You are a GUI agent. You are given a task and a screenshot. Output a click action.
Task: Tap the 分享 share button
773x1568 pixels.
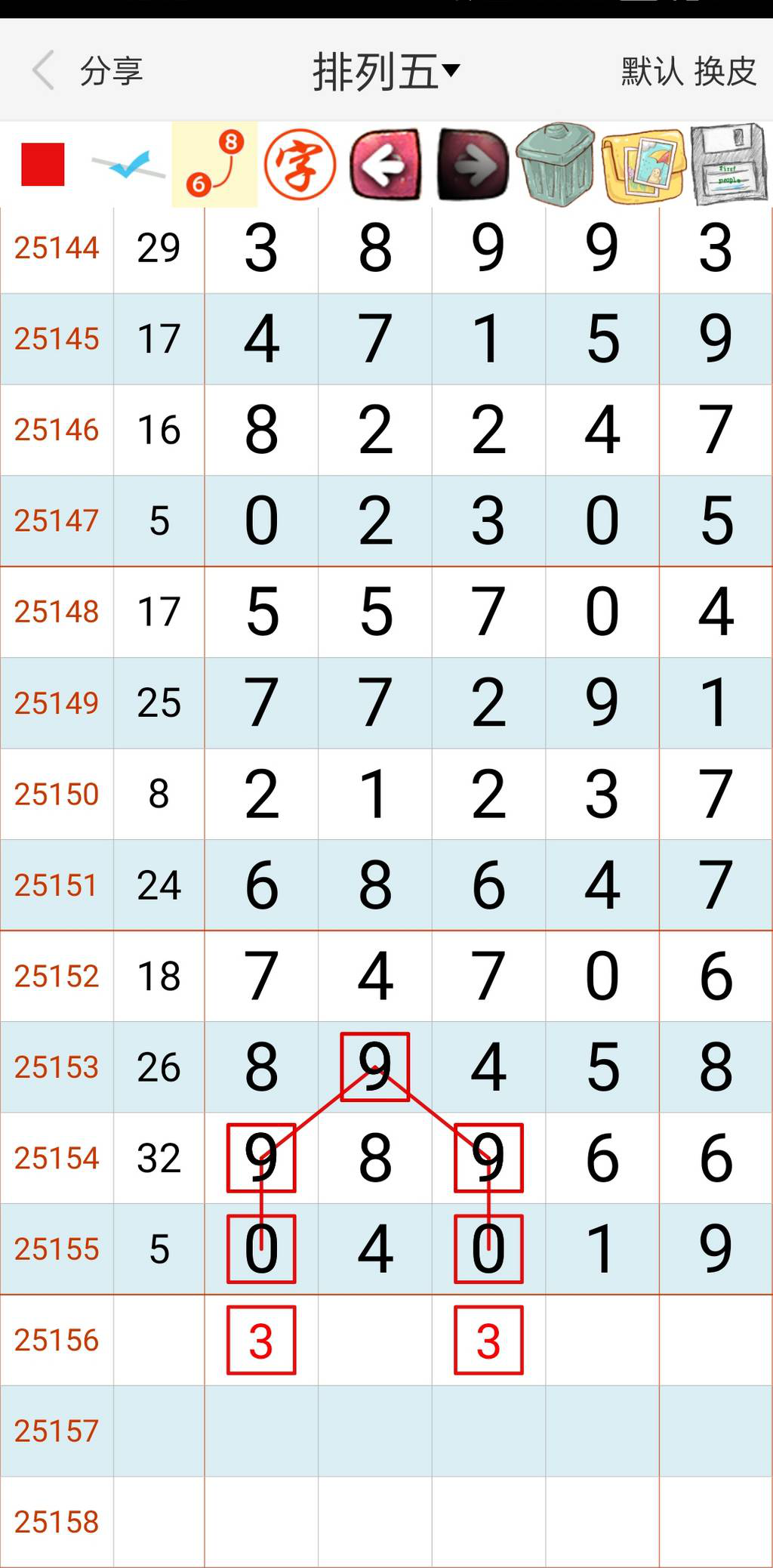(111, 71)
